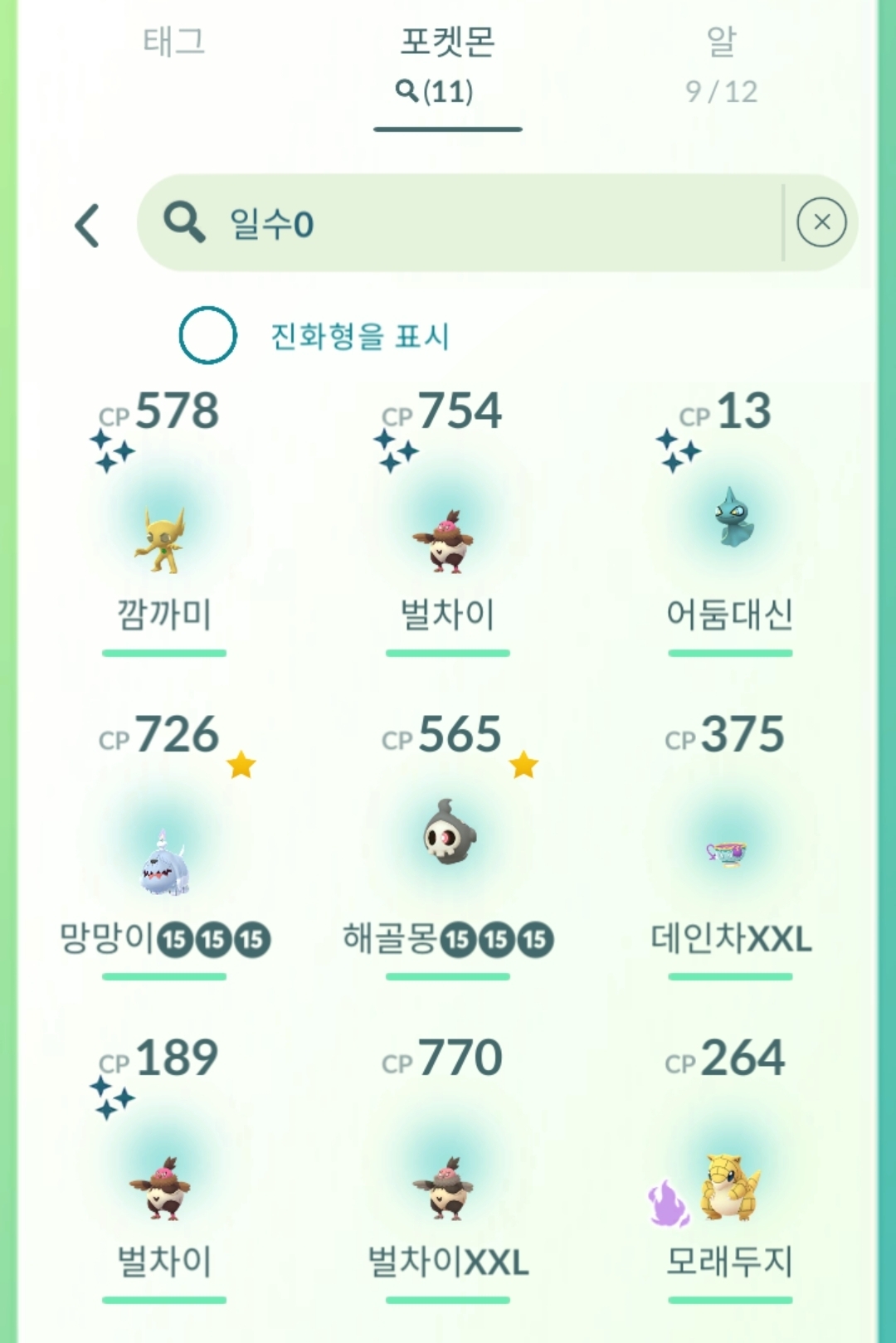Switch to the 태그 tab
Viewport: 896px width, 1343px height.
coord(173,41)
